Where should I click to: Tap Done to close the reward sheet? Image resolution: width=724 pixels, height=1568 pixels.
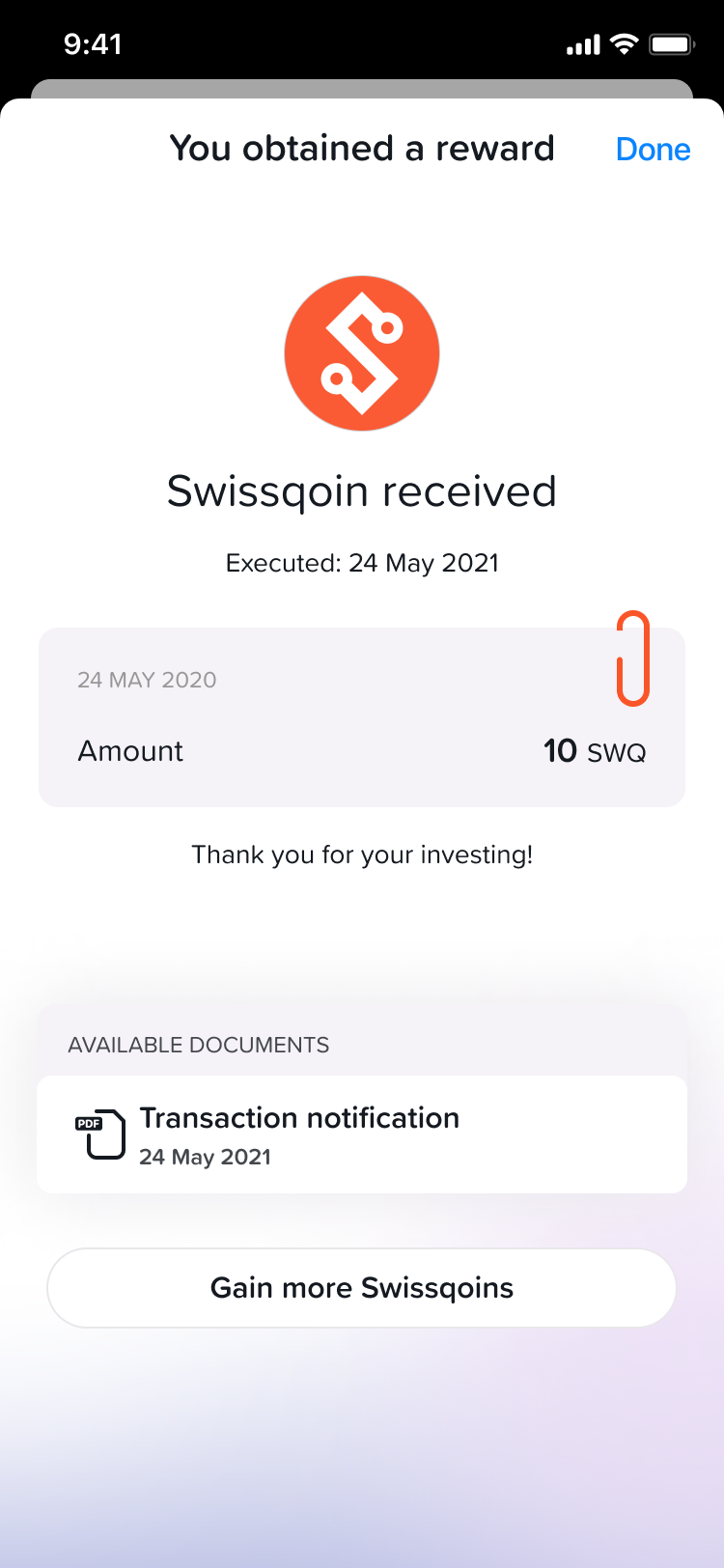pyautogui.click(x=653, y=150)
